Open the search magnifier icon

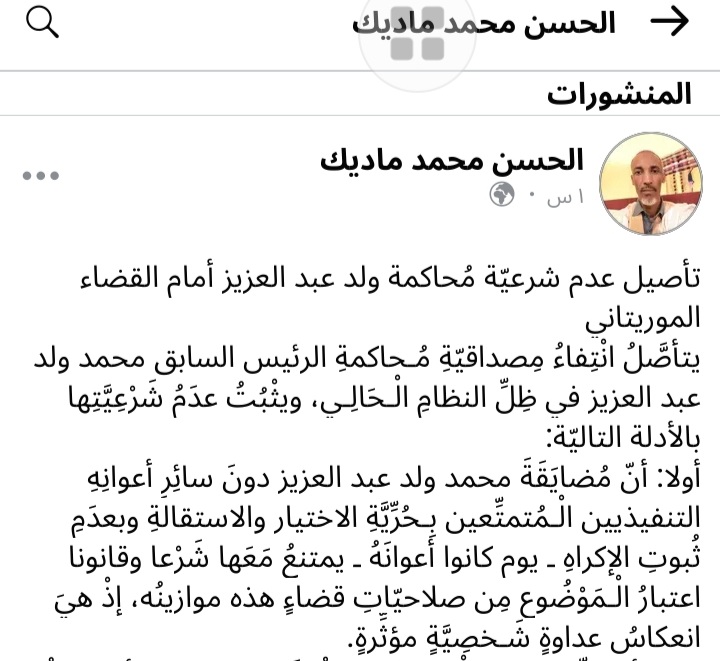point(42,22)
